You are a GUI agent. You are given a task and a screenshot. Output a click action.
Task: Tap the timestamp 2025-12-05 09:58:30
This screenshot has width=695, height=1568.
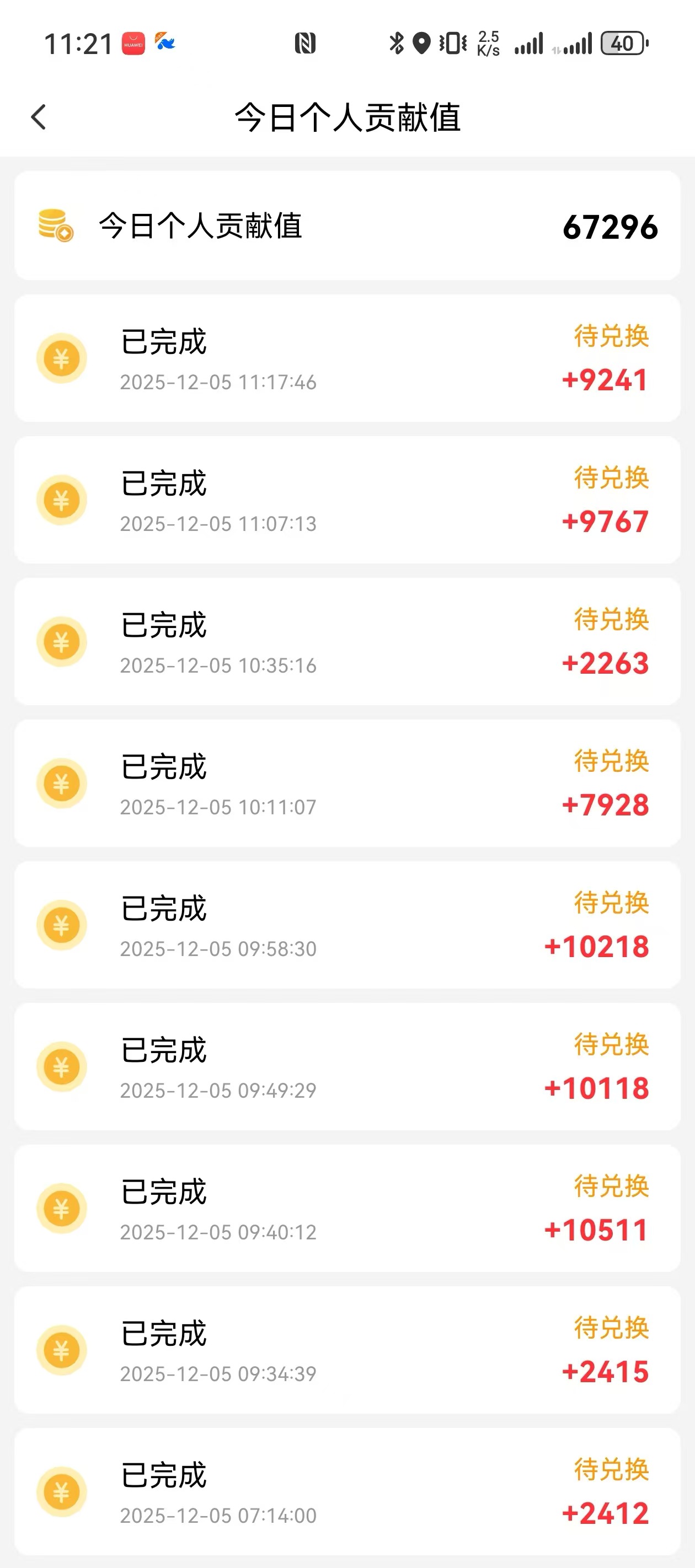pyautogui.click(x=217, y=948)
